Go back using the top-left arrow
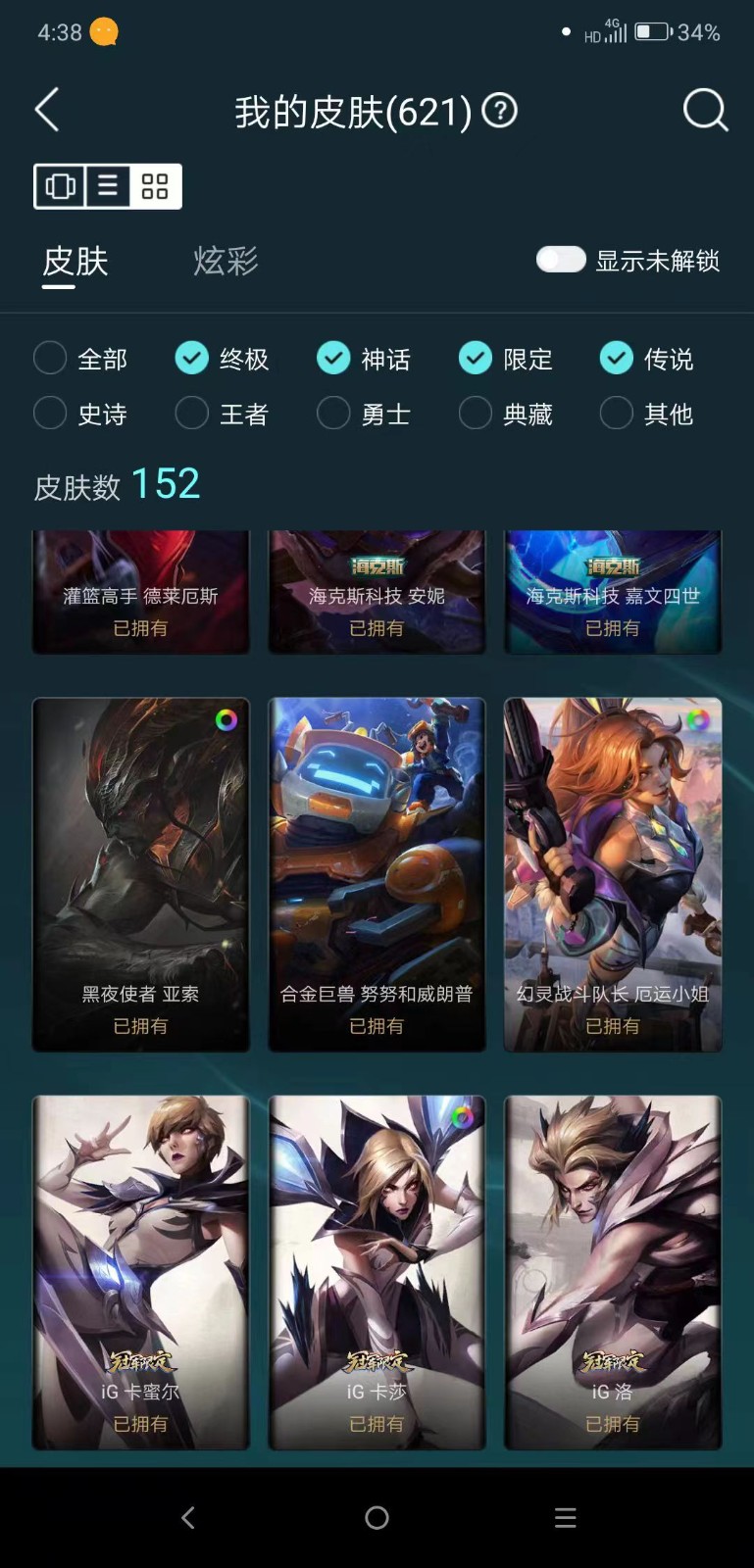 (x=47, y=110)
